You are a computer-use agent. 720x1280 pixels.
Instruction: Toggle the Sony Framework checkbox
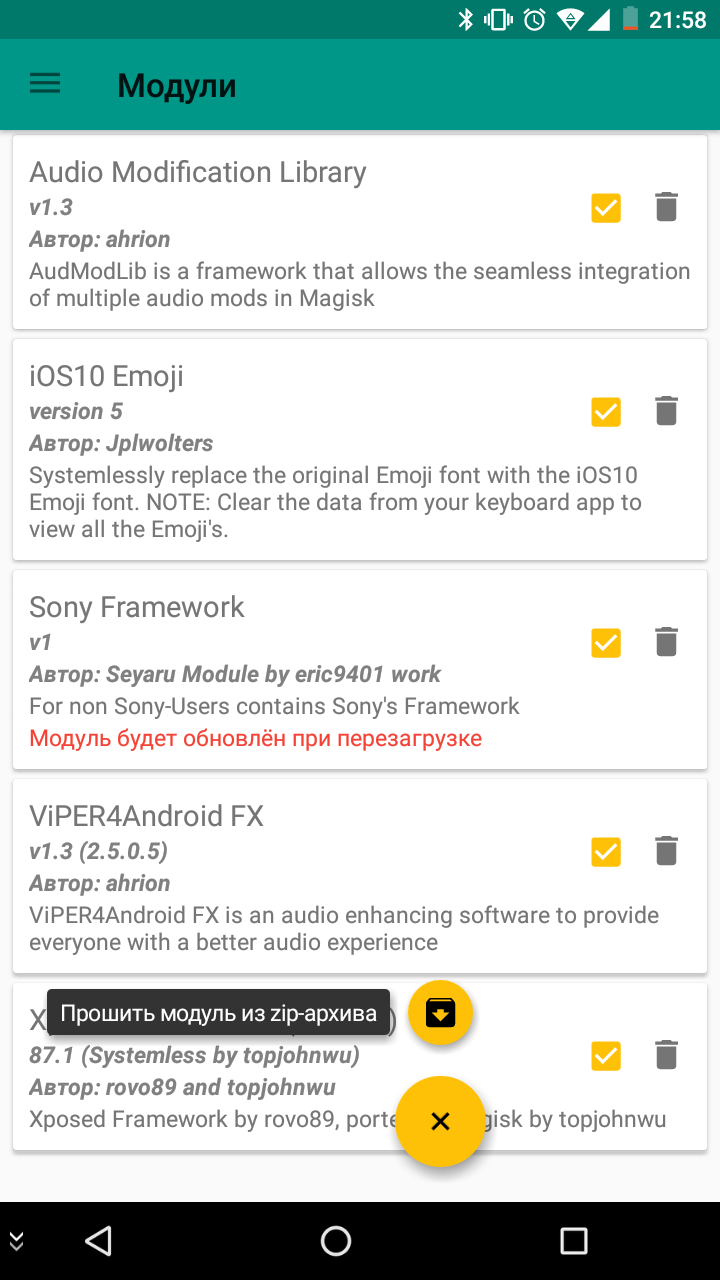[x=606, y=643]
